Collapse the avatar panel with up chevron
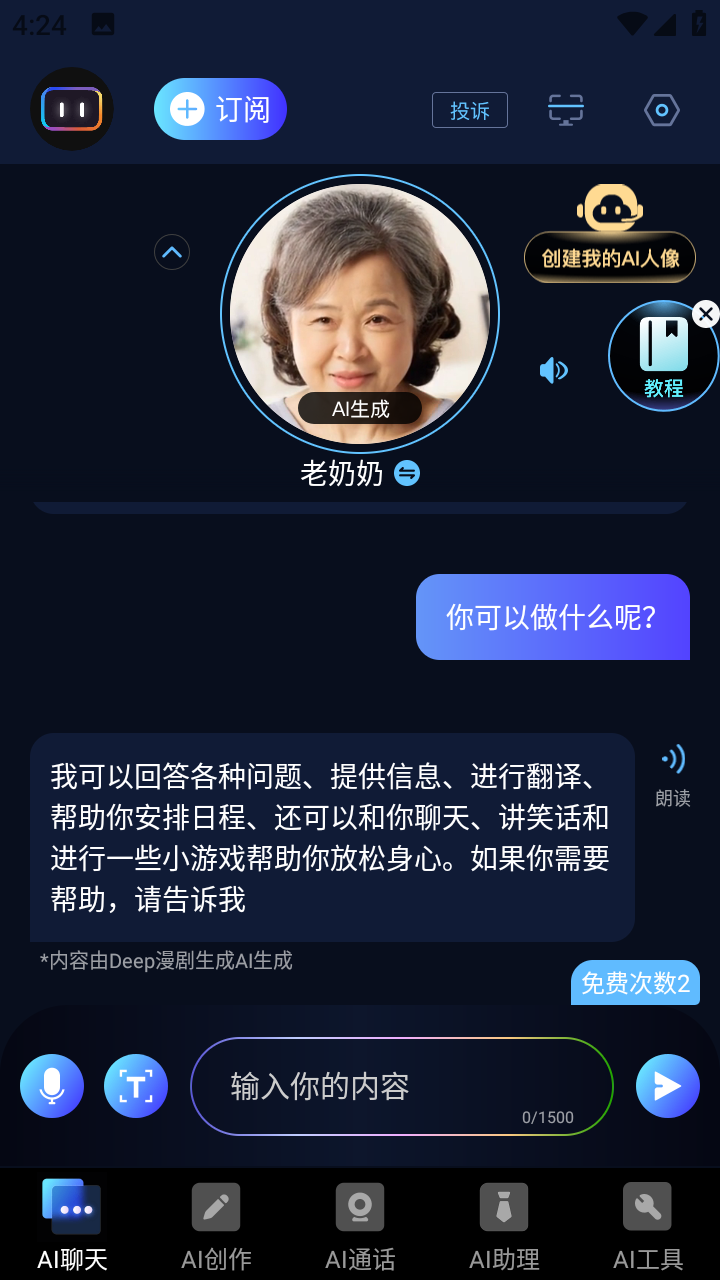This screenshot has width=720, height=1280. coord(172,252)
